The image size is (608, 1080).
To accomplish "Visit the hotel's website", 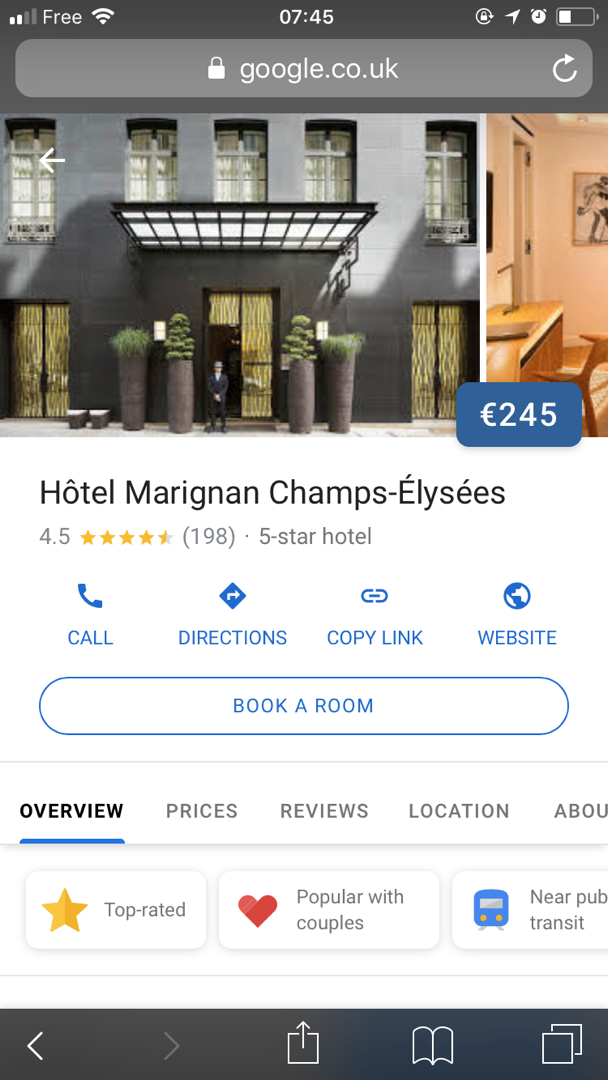I will tap(517, 615).
